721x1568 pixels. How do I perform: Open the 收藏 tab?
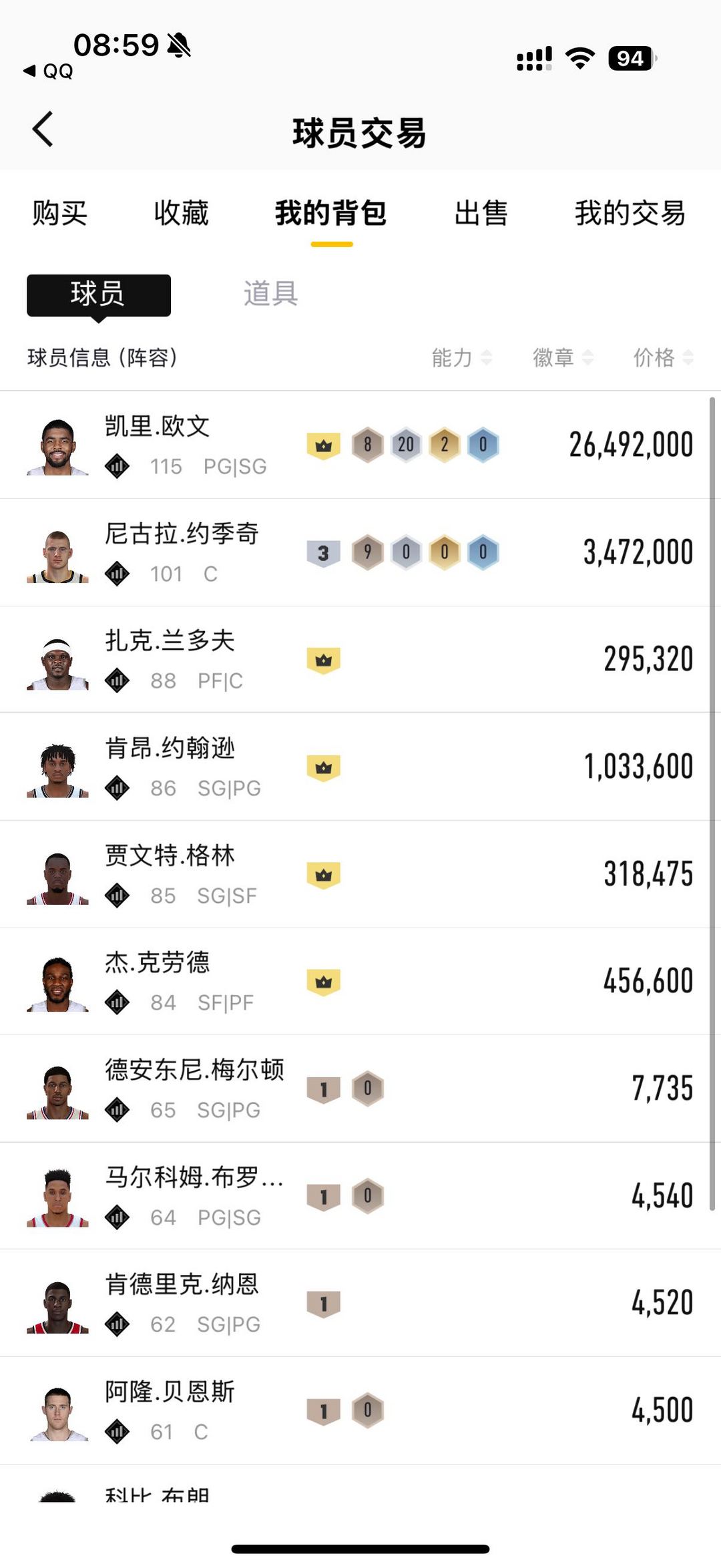tap(181, 214)
